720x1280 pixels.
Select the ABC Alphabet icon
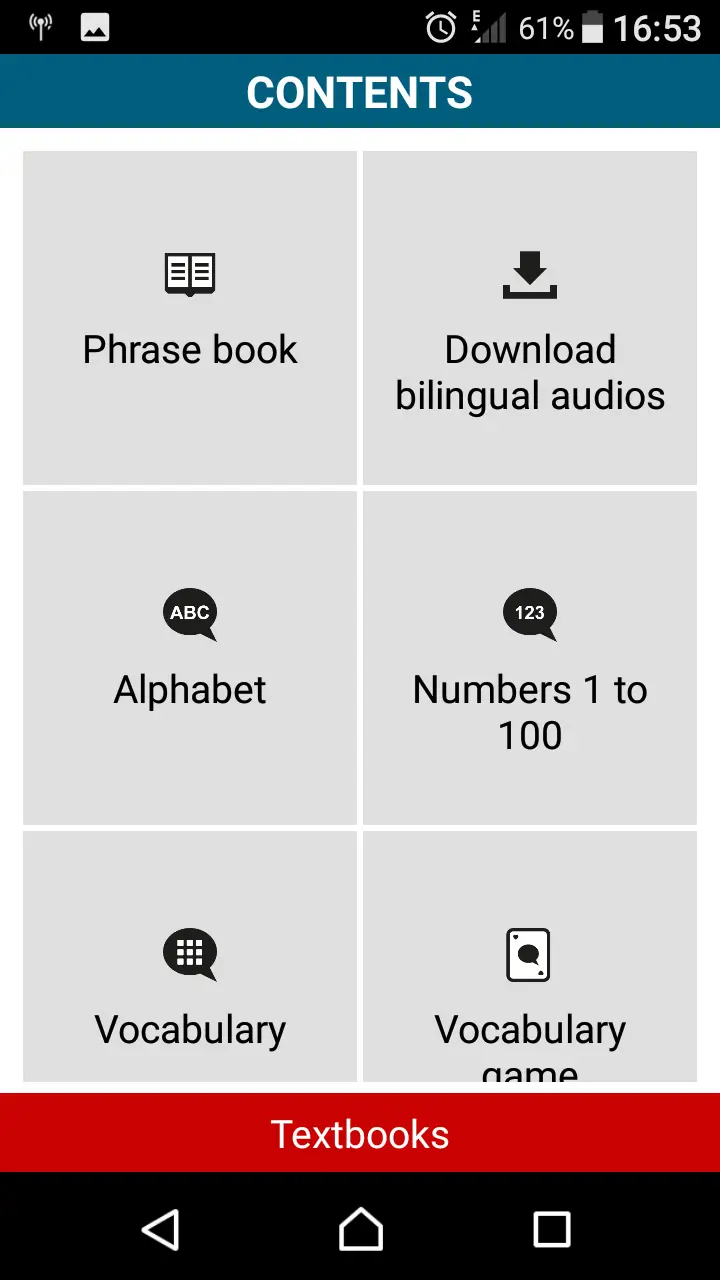tap(190, 613)
